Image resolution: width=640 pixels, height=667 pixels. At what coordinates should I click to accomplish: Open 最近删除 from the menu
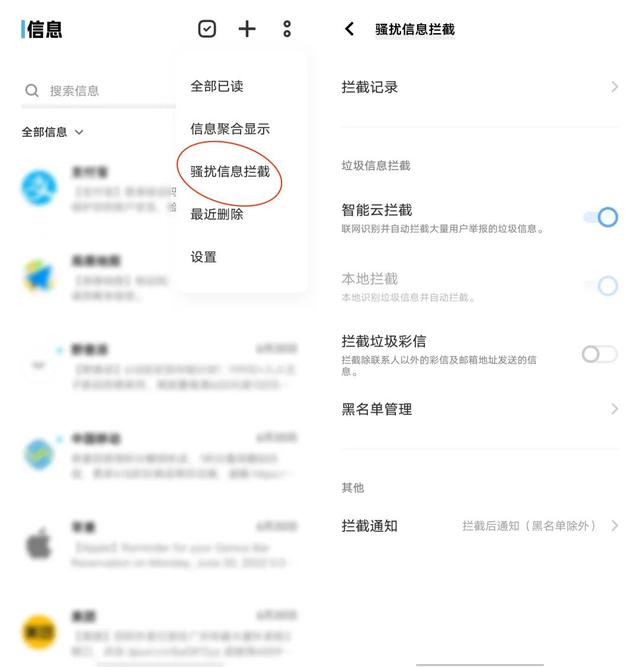[x=217, y=214]
